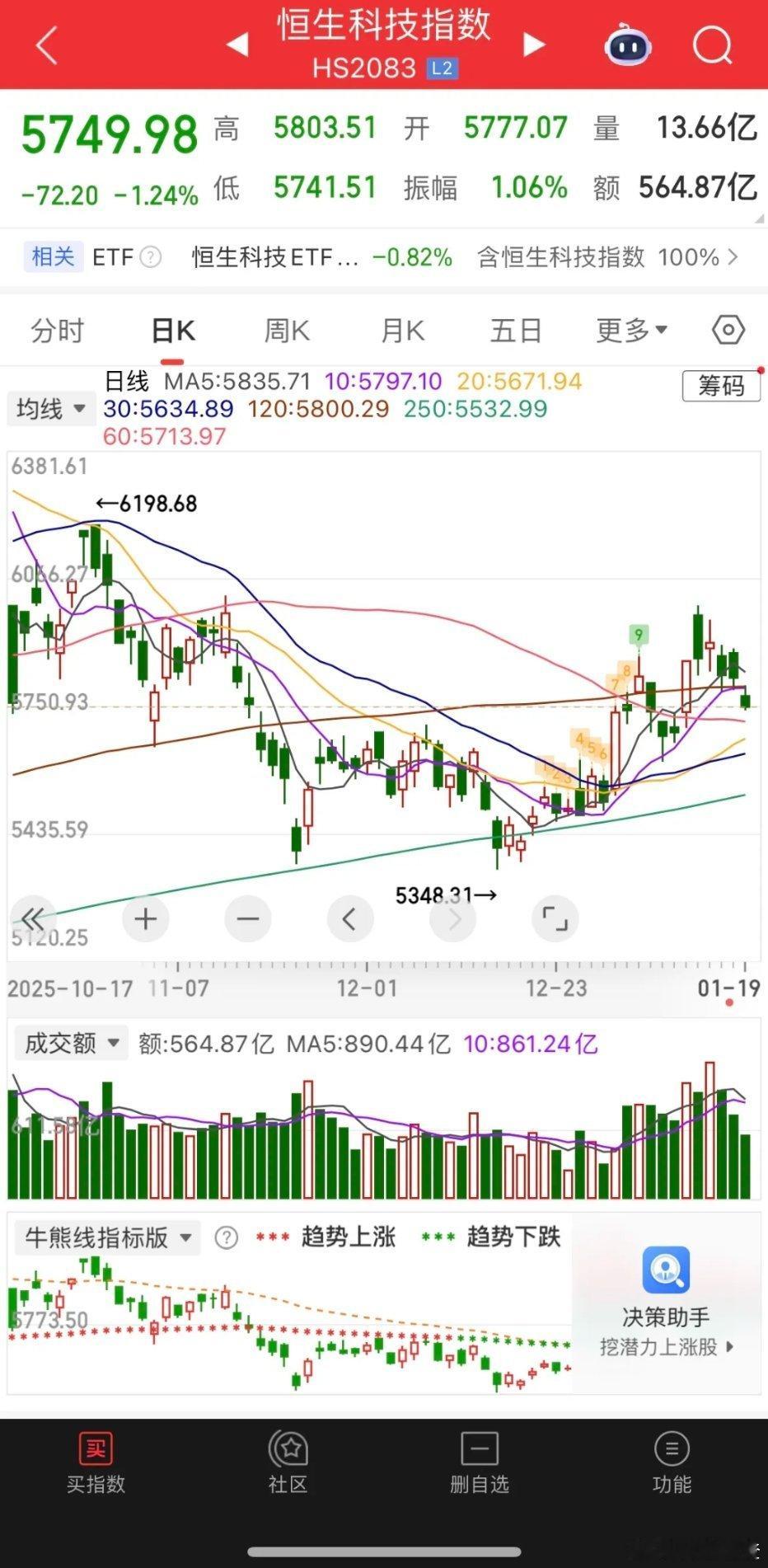The height and width of the screenshot is (1568, 768).
Task: Open chart settings hexagon icon
Action: pos(728,331)
